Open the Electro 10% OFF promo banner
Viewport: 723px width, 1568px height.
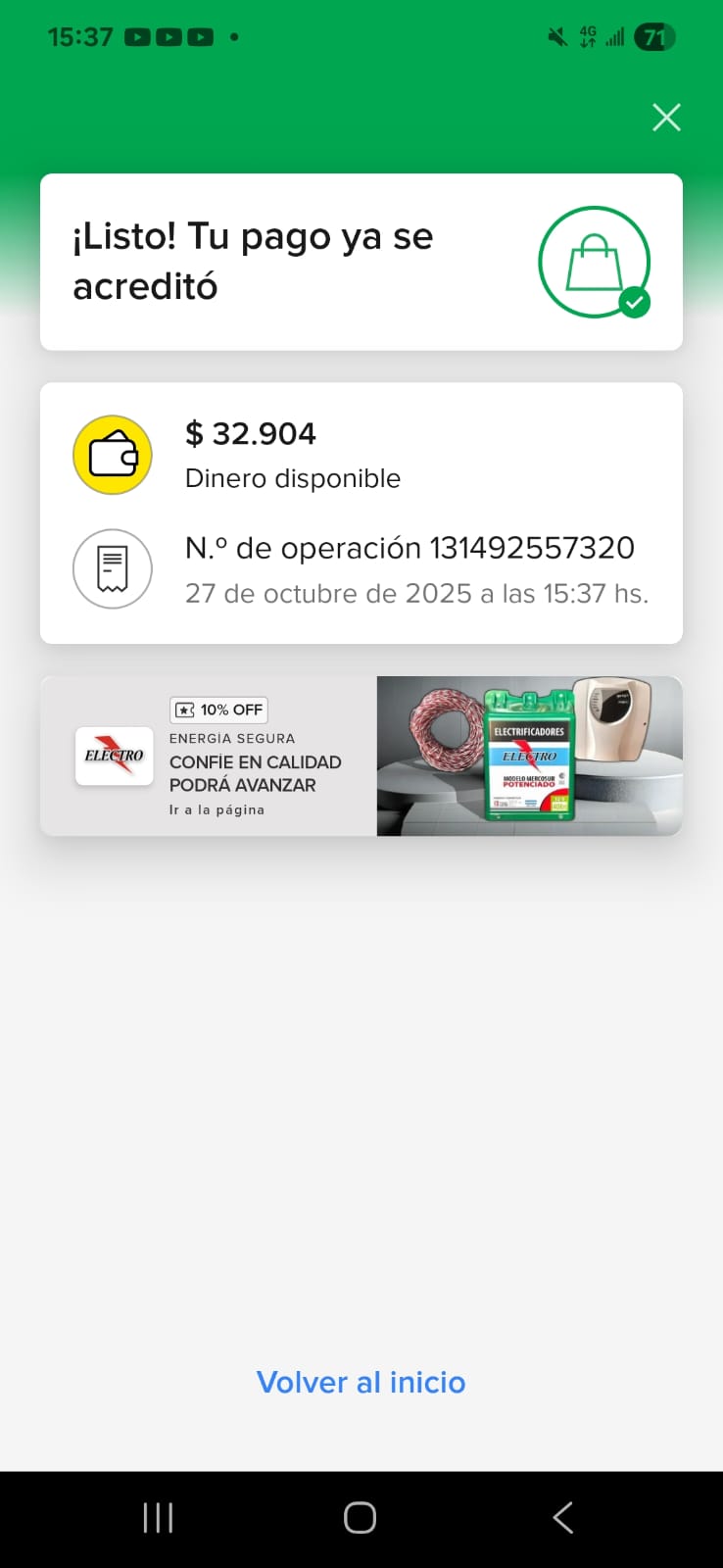361,756
